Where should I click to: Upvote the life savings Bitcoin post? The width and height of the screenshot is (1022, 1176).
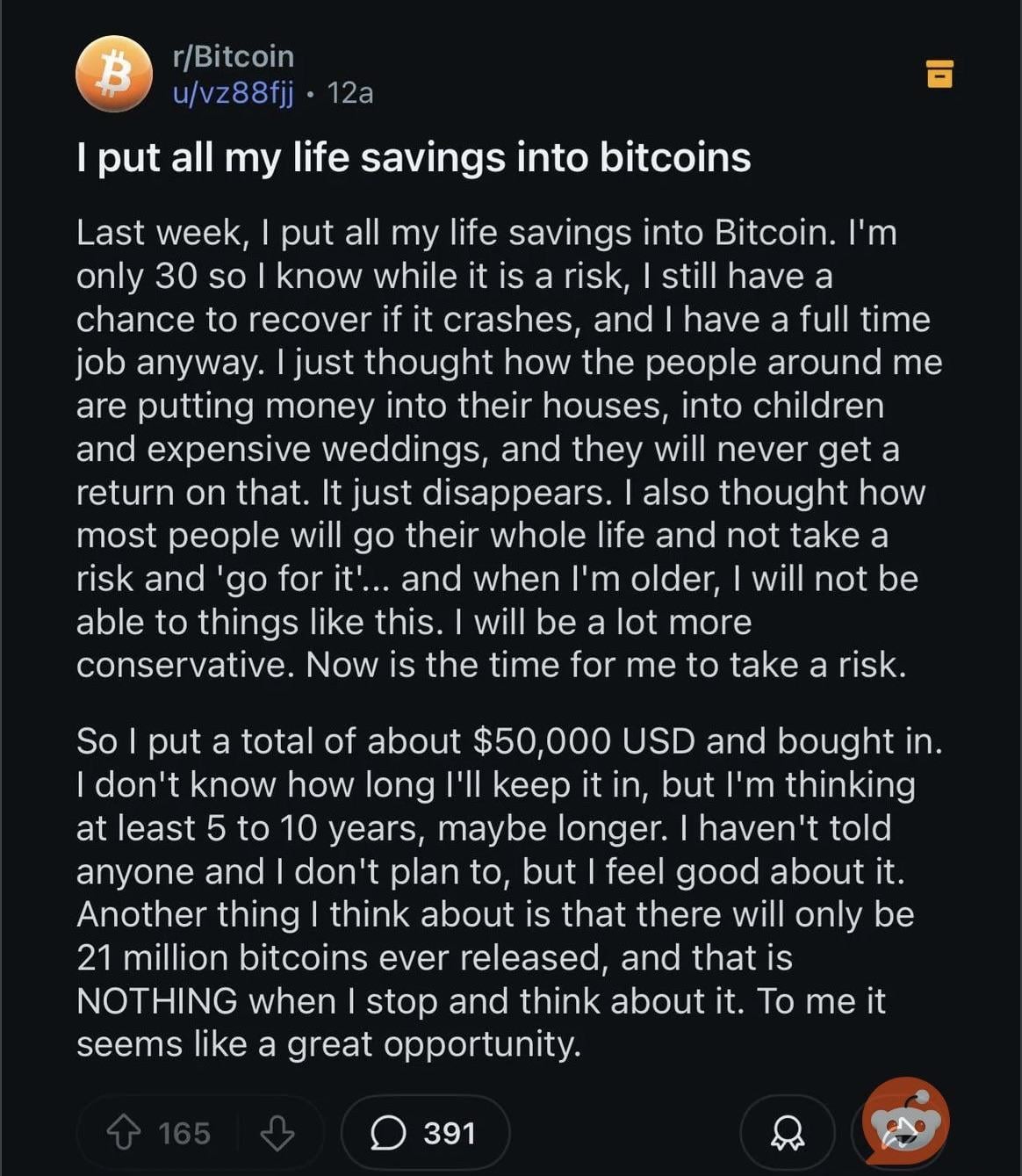point(124,1133)
